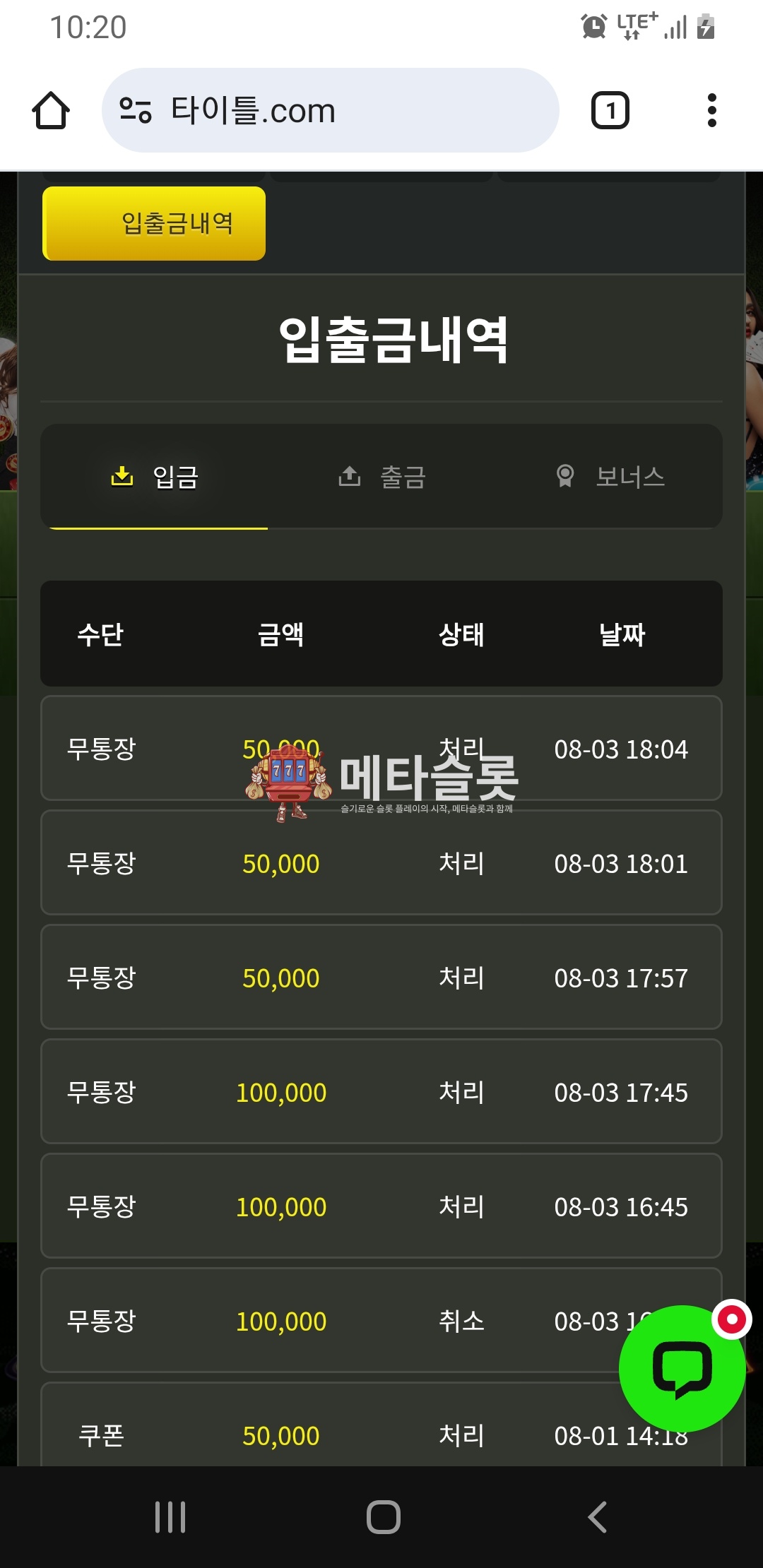This screenshot has width=763, height=1568.
Task: Tap the 타이틀.com address bar
Action: pos(330,110)
